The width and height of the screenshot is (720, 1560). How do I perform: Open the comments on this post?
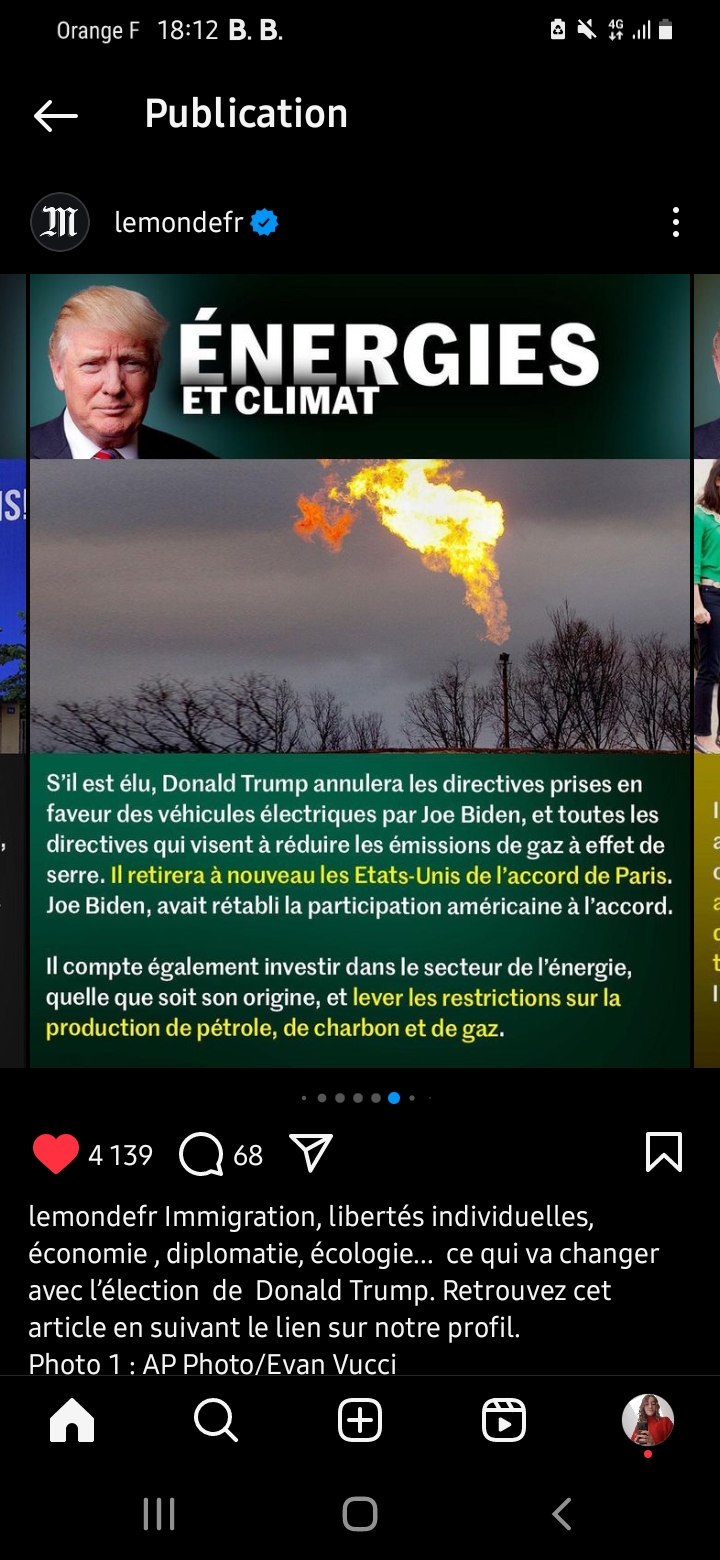pyautogui.click(x=201, y=1155)
